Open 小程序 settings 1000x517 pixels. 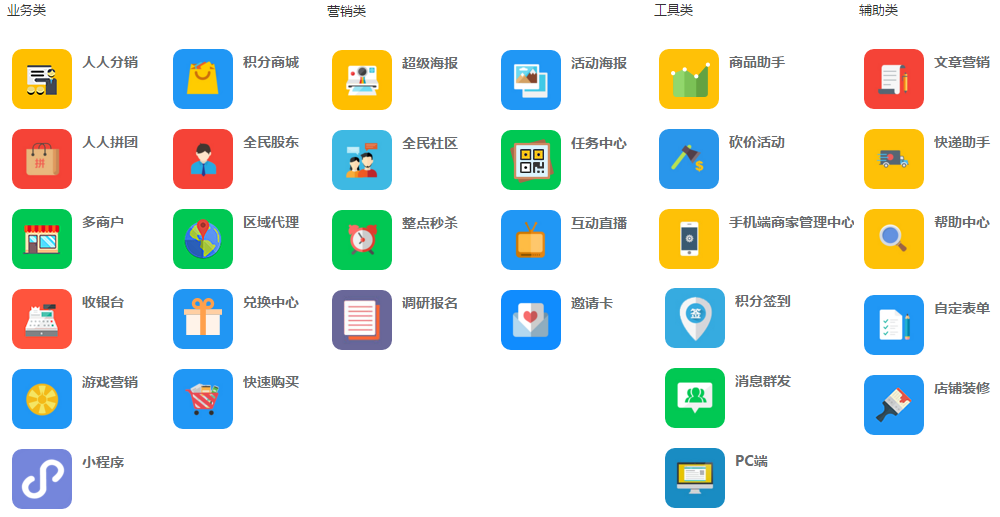click(x=42, y=479)
